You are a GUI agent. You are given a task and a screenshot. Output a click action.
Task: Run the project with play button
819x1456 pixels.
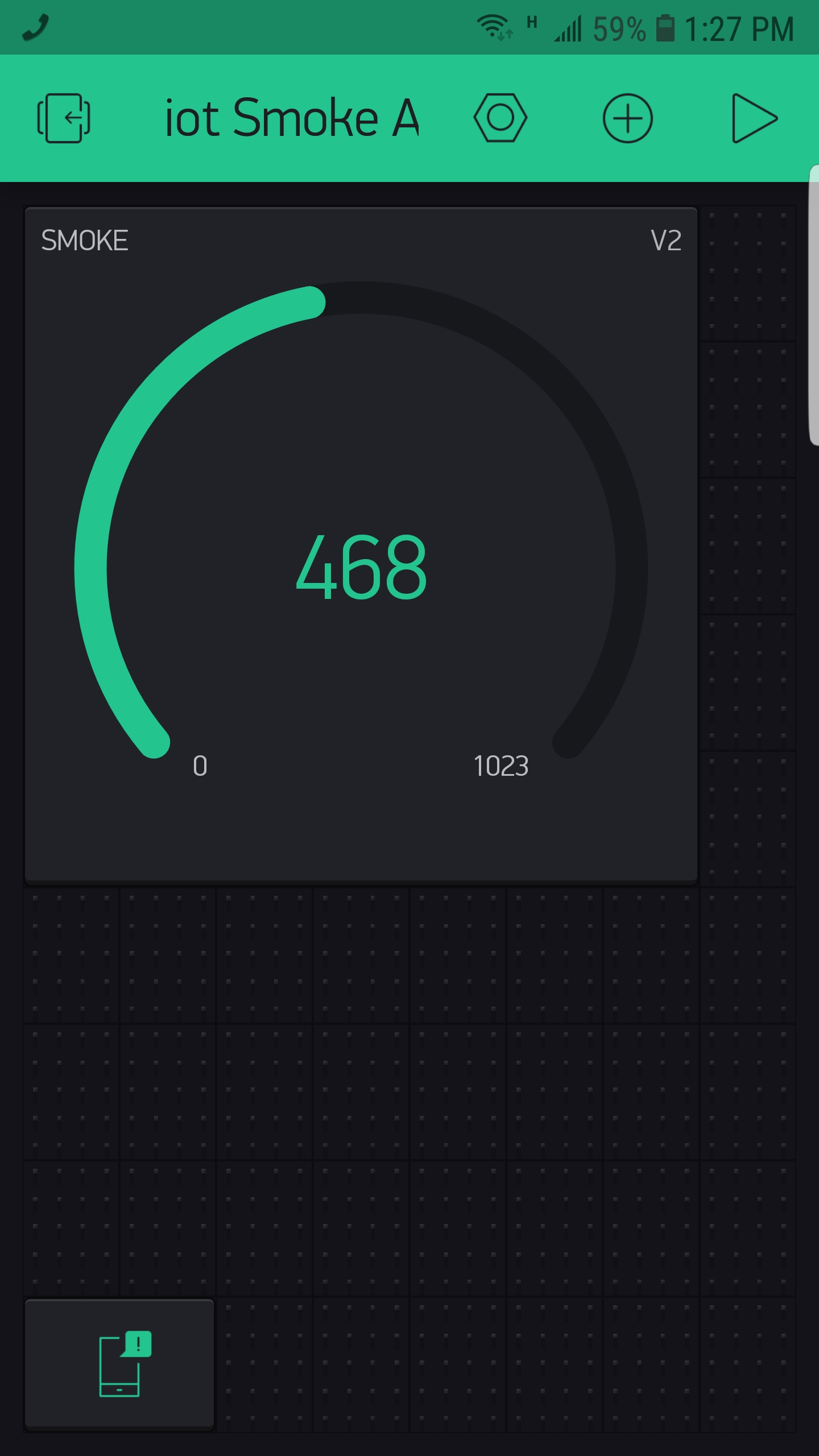coord(754,118)
